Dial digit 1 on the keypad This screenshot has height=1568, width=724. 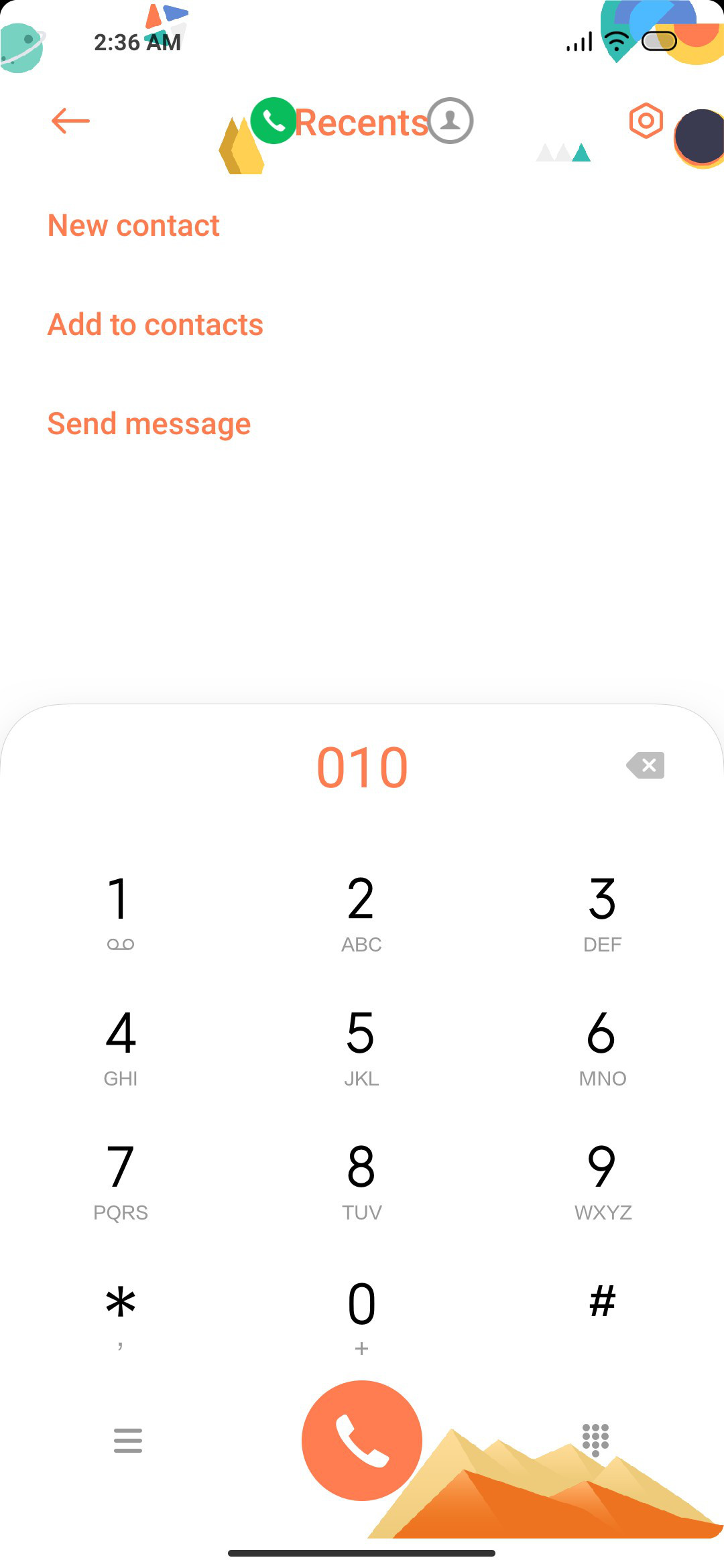[x=121, y=913]
